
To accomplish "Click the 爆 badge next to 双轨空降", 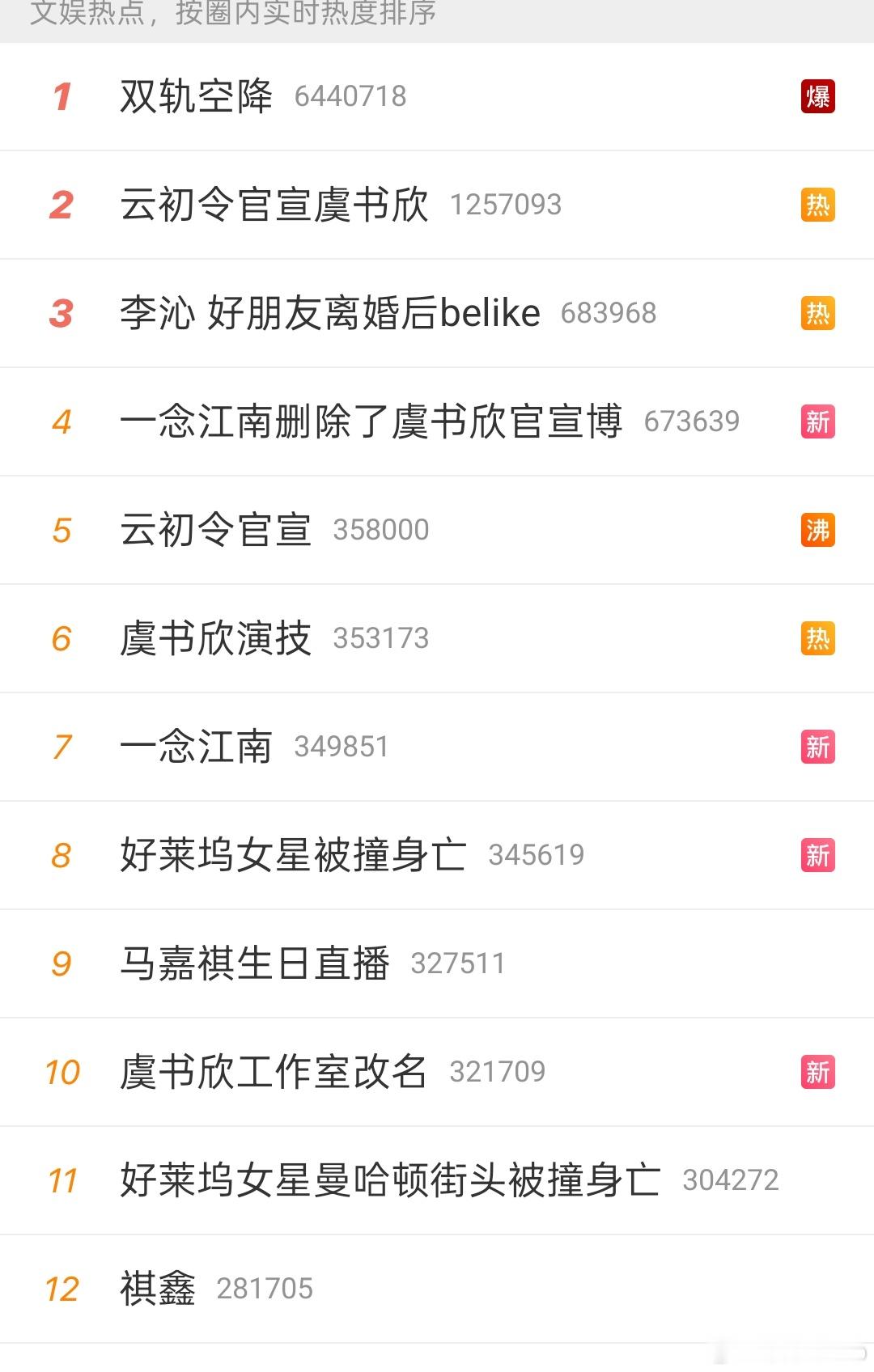I will 818,95.
